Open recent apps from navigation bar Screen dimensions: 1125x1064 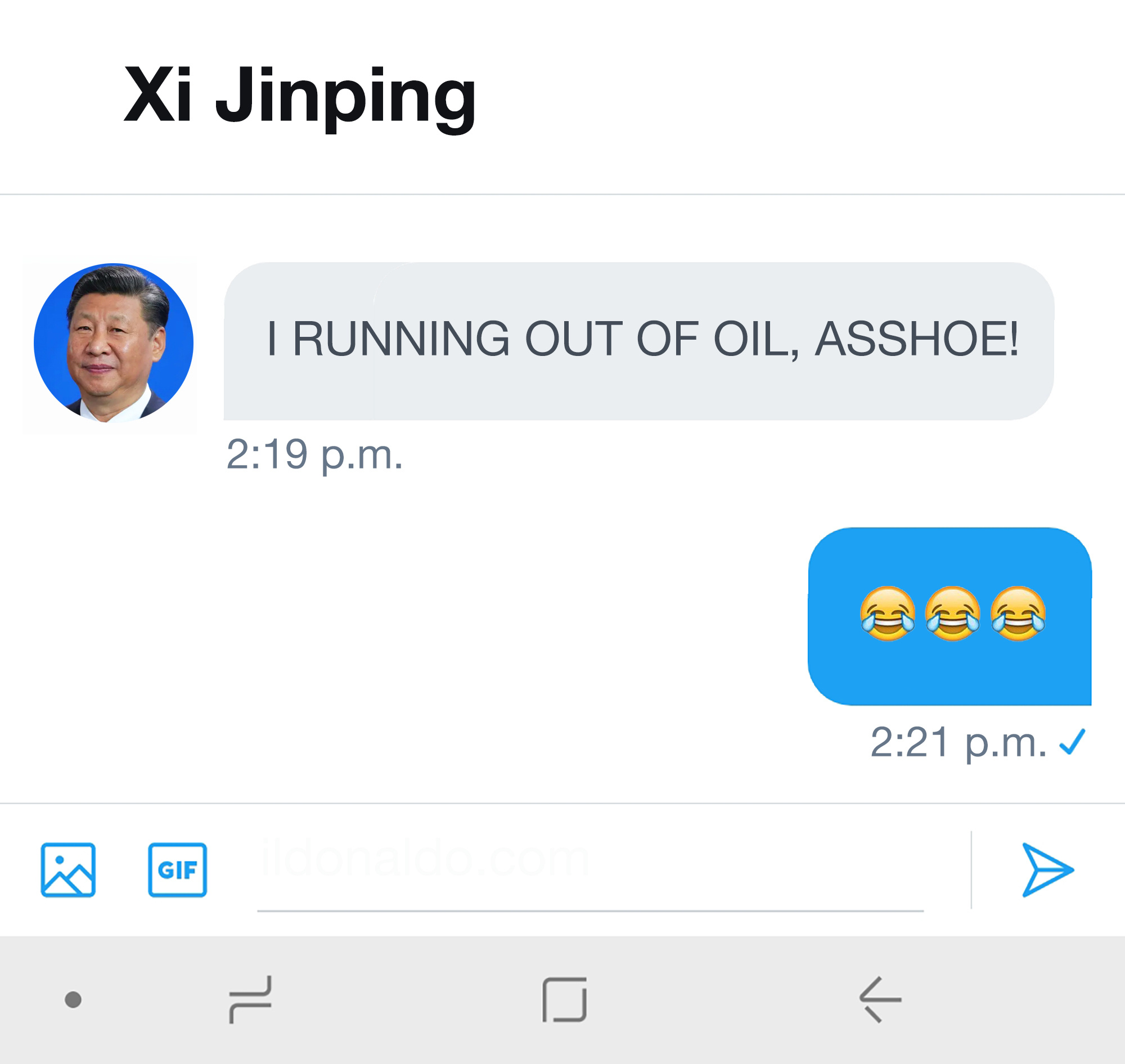(x=250, y=999)
